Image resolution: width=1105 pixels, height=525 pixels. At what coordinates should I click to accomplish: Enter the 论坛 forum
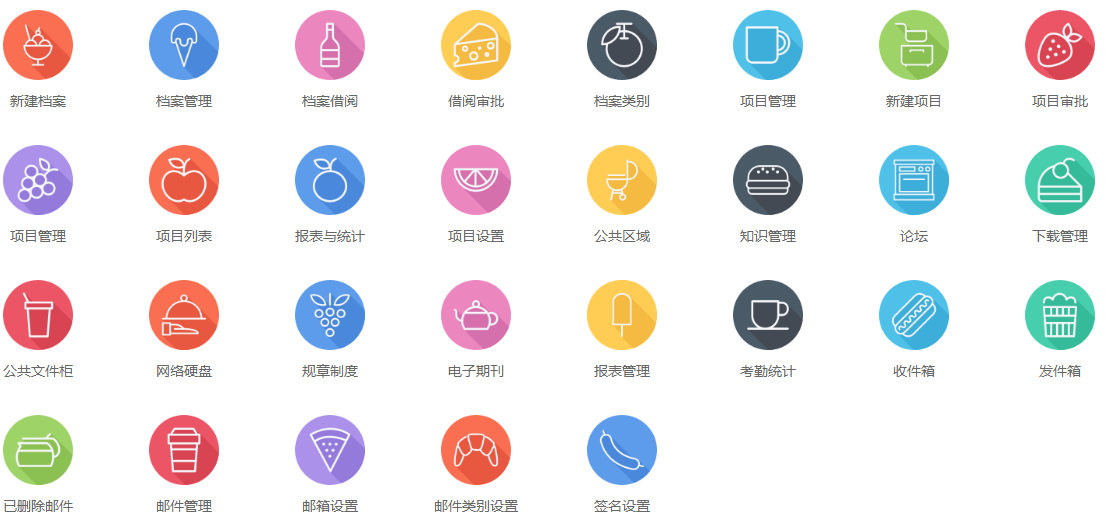[914, 180]
